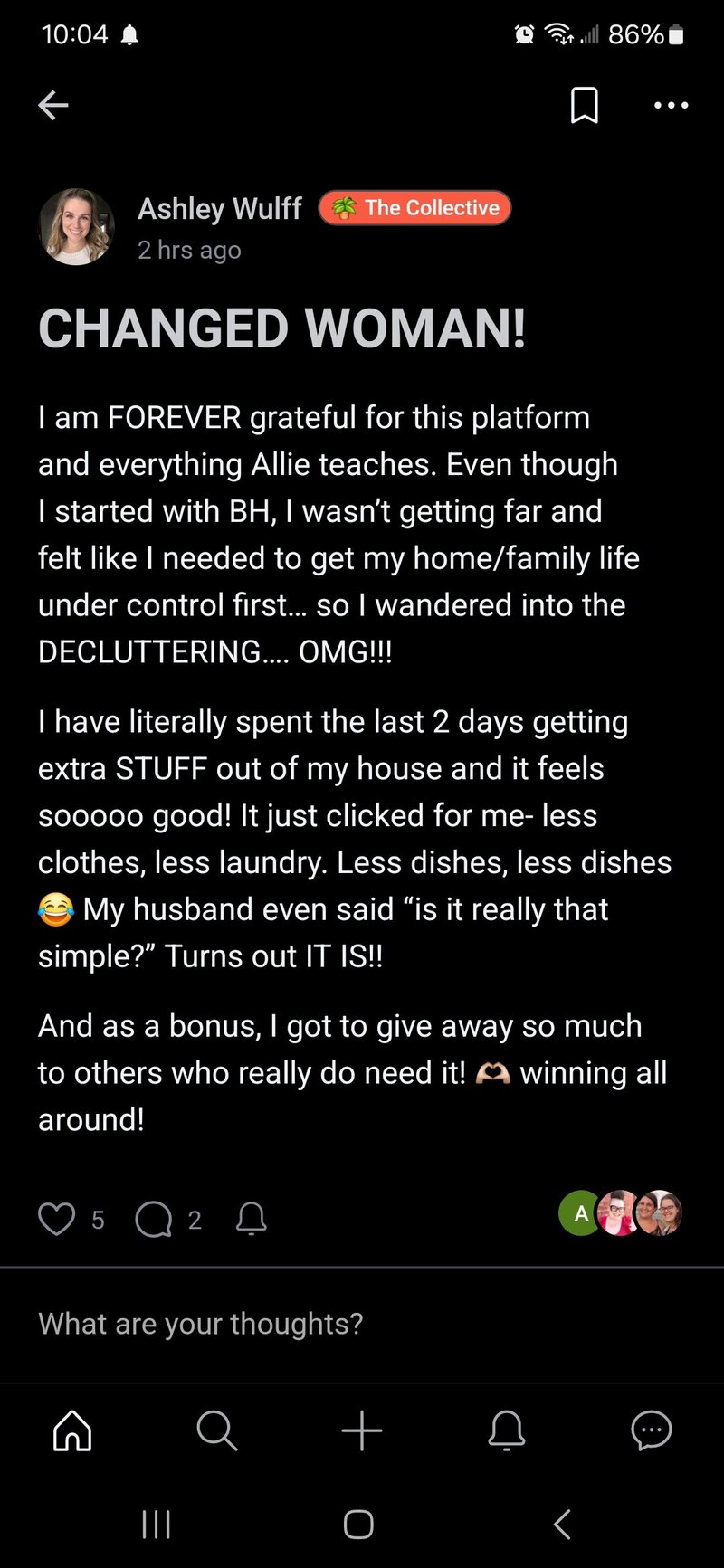Open system recent apps
The height and width of the screenshot is (1568, 724).
click(x=157, y=1525)
